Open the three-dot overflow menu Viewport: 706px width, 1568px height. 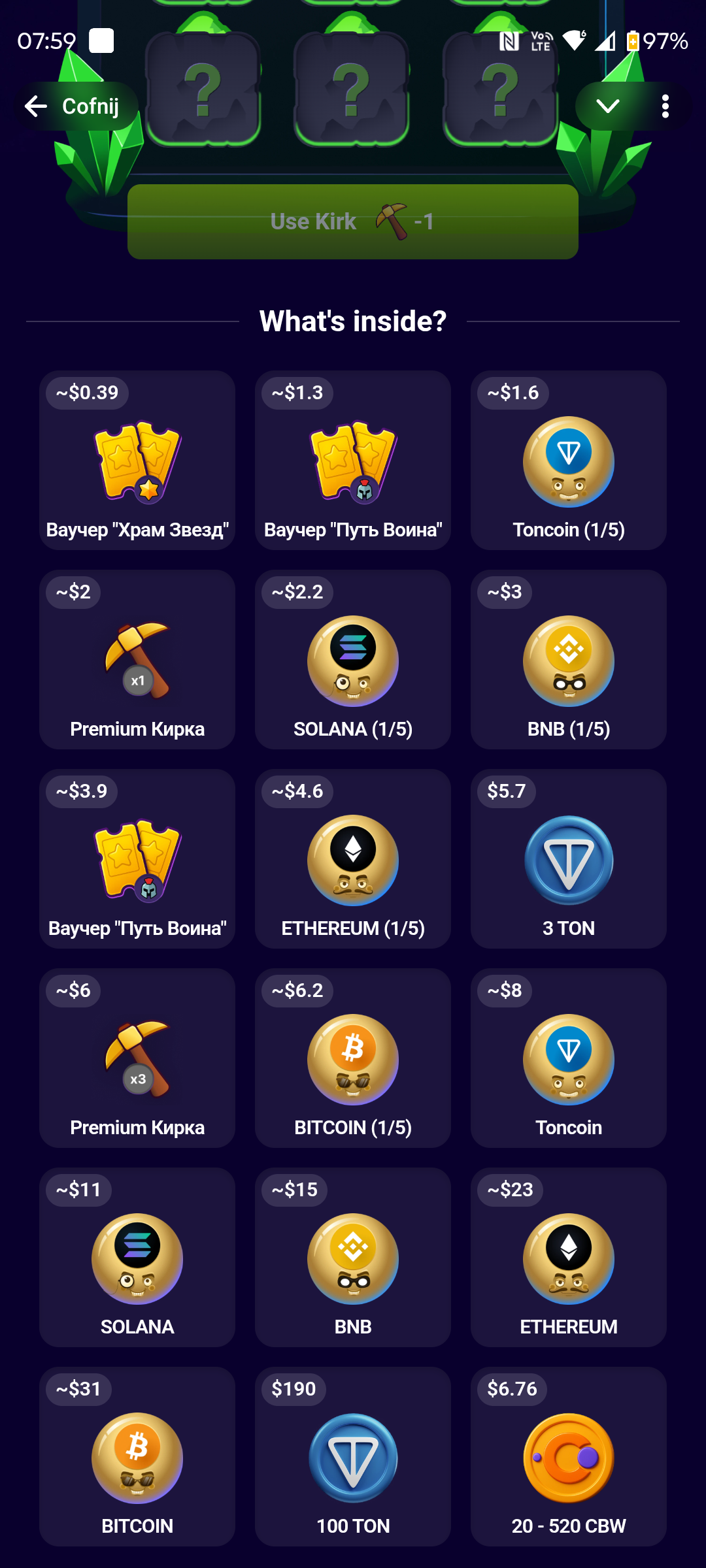[x=665, y=106]
